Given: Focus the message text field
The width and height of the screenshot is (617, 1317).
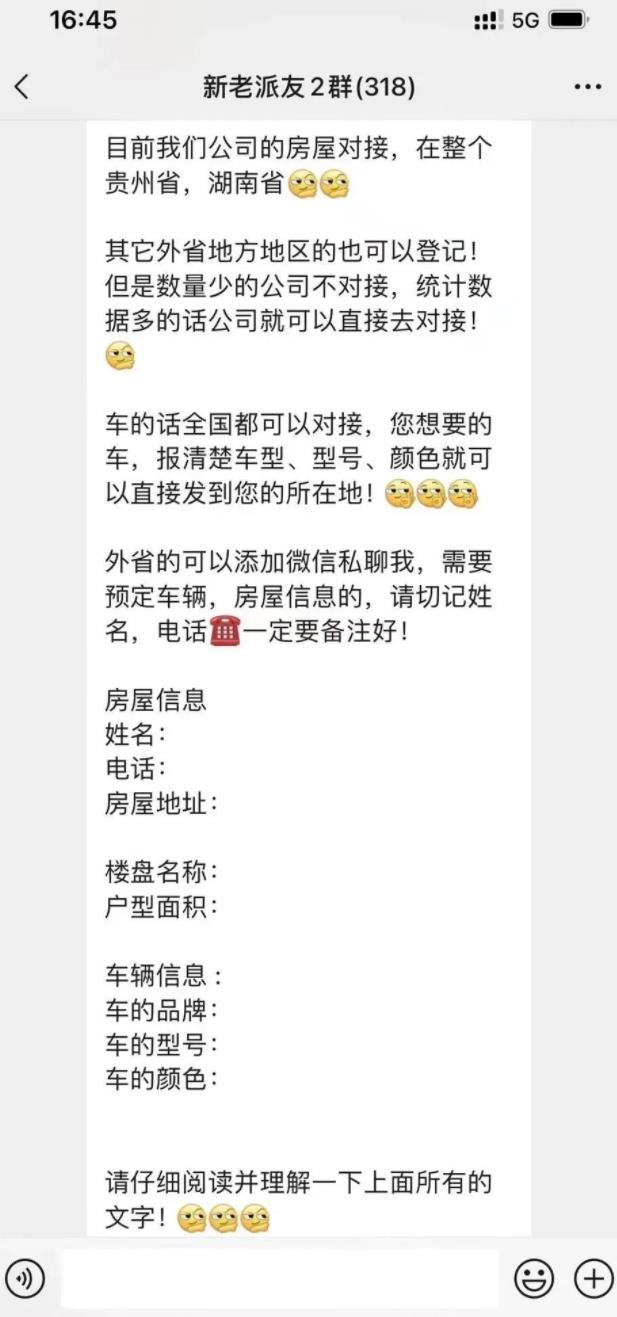Looking at the screenshot, I should (x=280, y=1278).
